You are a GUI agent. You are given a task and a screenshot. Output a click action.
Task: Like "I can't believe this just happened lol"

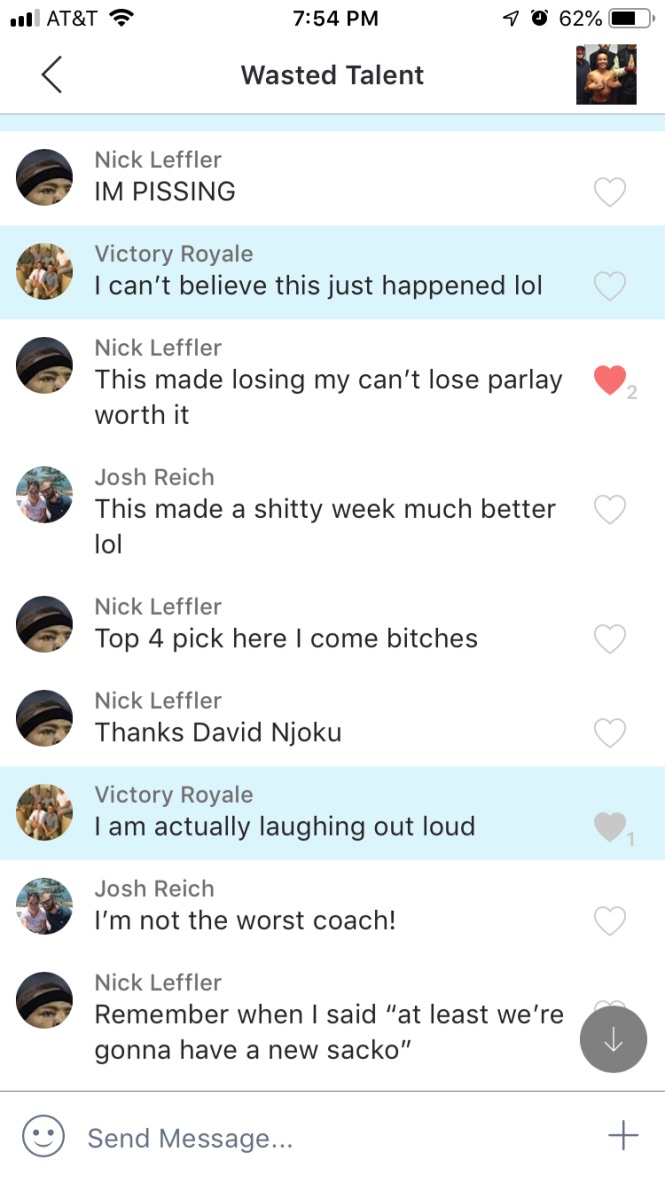tap(610, 286)
